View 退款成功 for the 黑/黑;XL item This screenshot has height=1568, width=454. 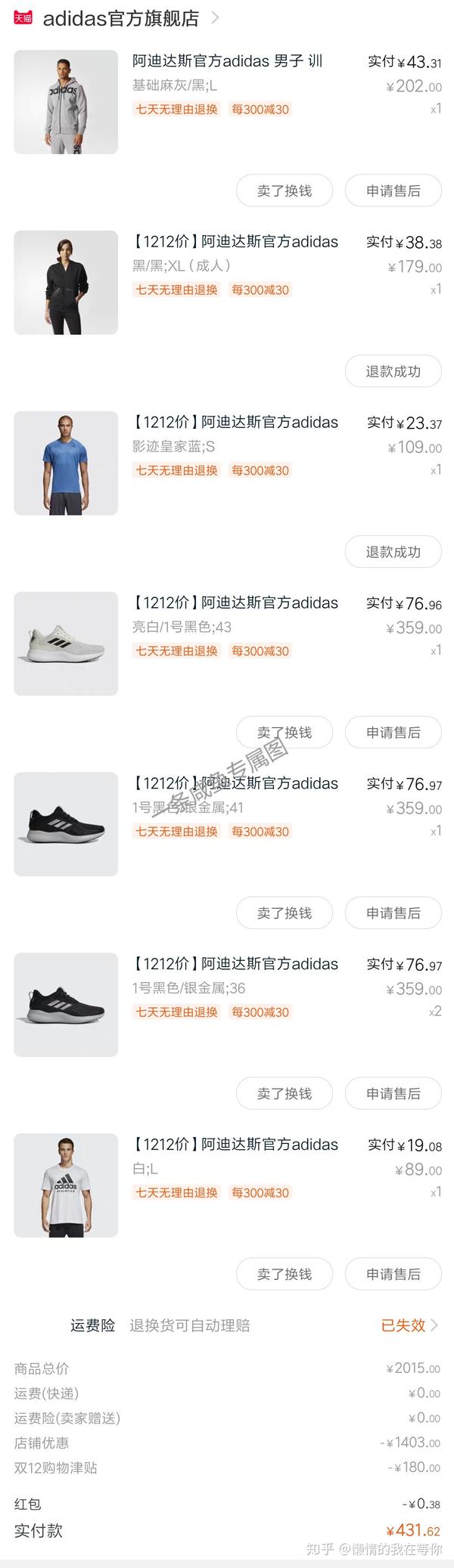tap(393, 372)
